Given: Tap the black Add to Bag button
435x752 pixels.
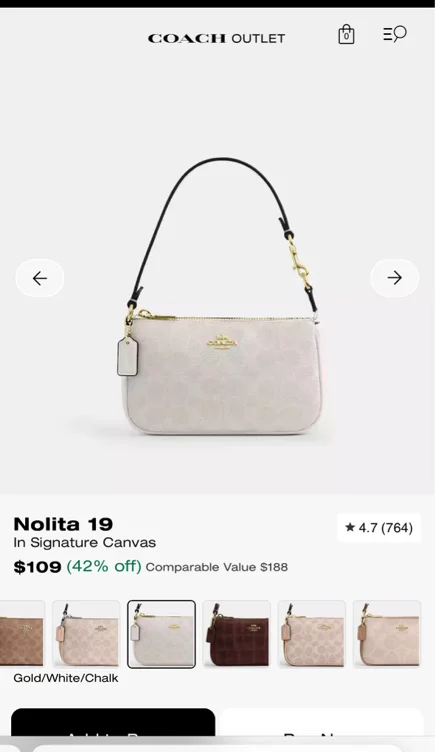Looking at the screenshot, I should tap(113, 722).
